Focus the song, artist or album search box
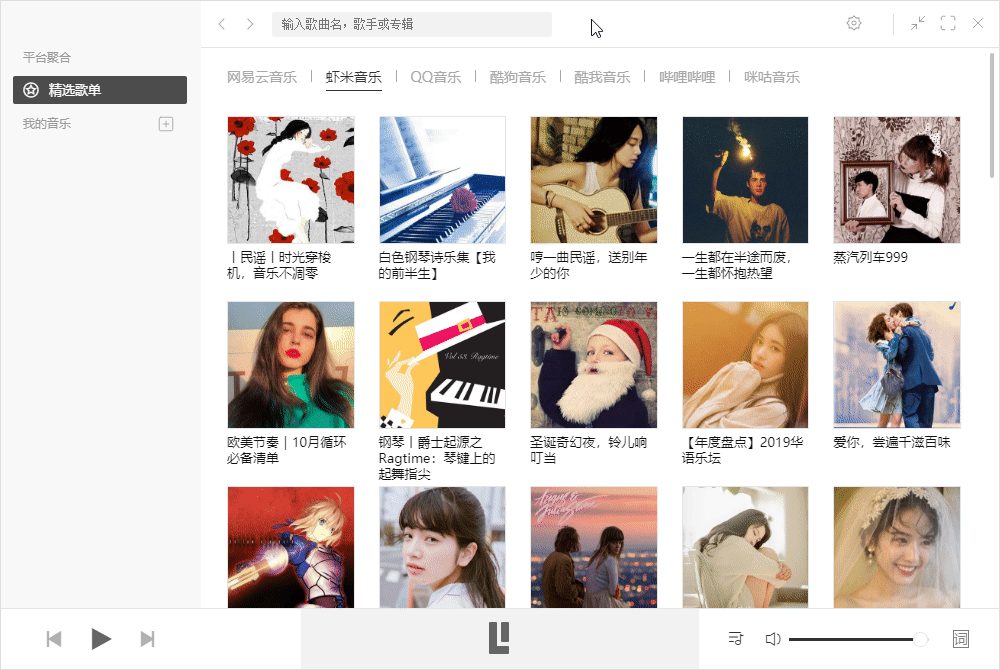The width and height of the screenshot is (1000, 670). pos(411,24)
